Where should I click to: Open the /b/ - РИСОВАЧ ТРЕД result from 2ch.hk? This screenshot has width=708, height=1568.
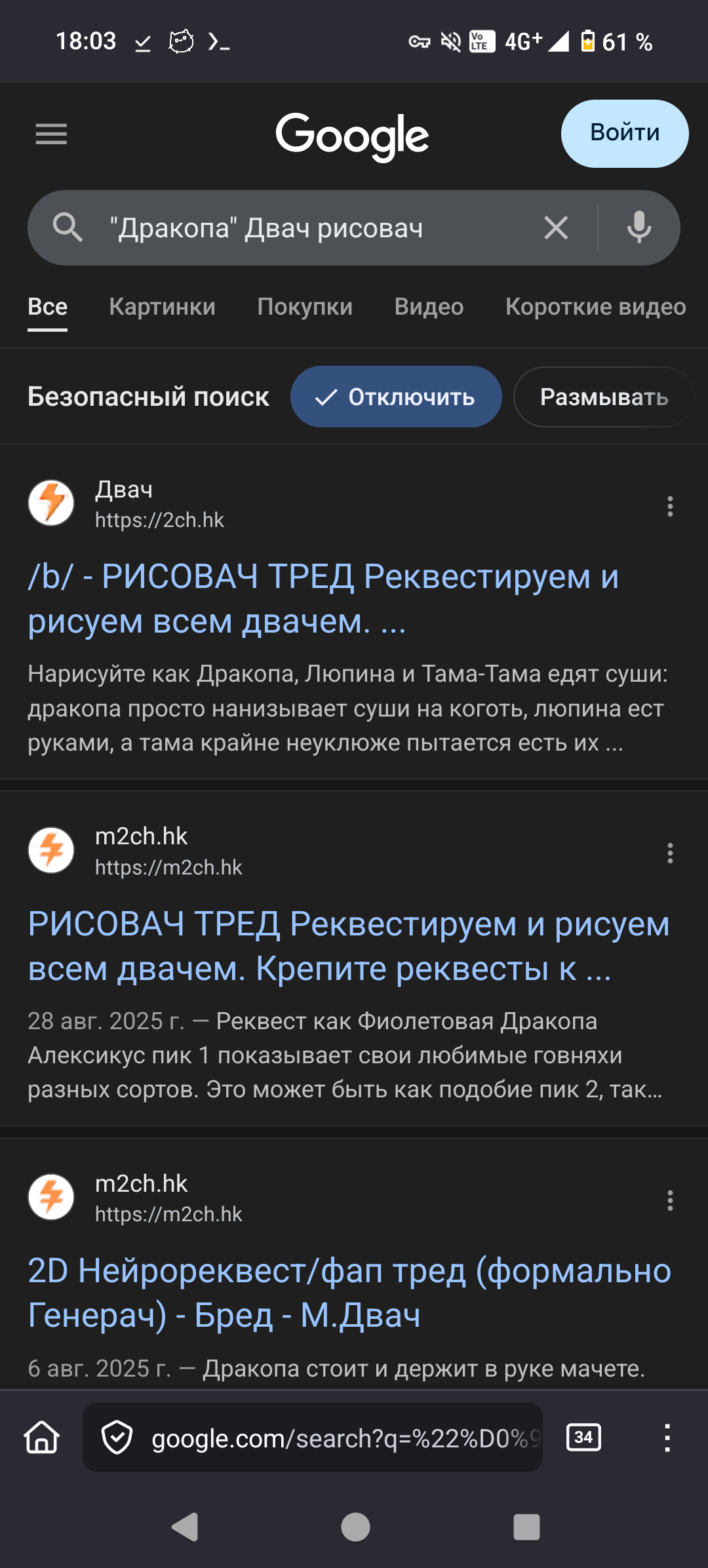click(323, 598)
